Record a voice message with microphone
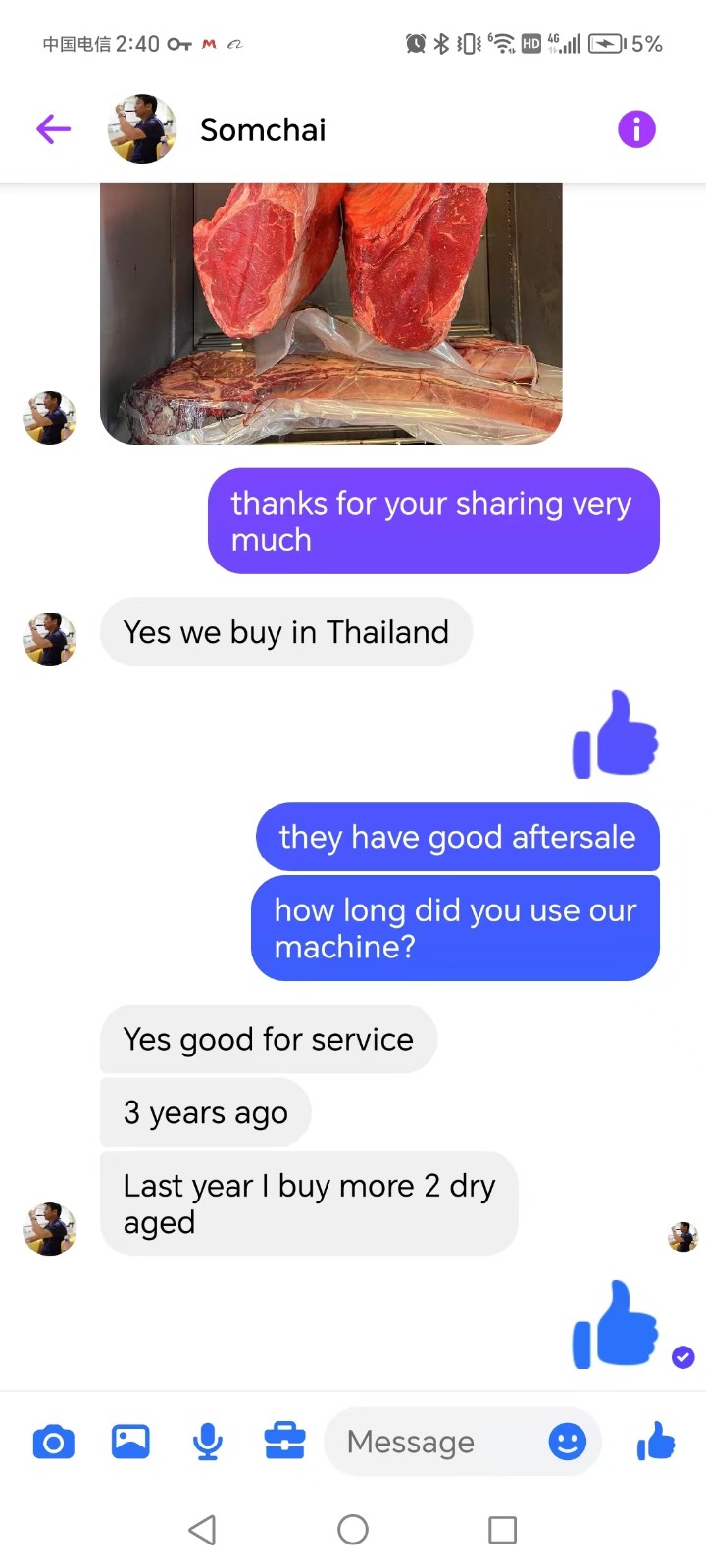This screenshot has width=706, height=1568. click(x=207, y=1442)
